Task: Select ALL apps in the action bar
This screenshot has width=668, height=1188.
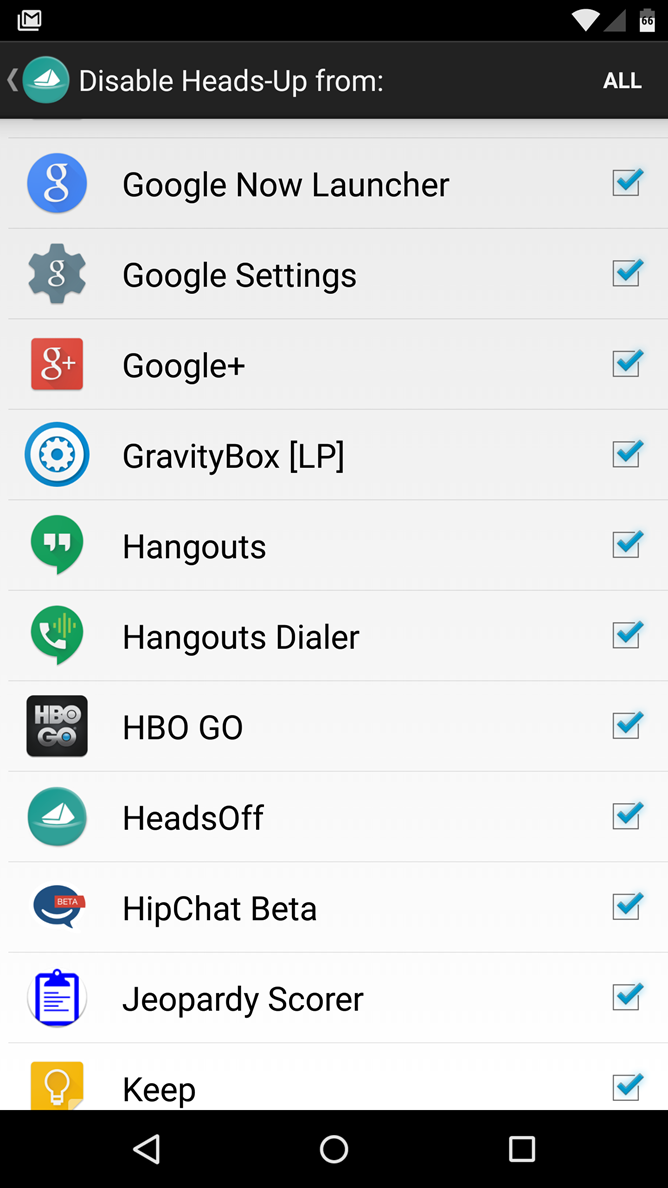Action: pos(621,81)
